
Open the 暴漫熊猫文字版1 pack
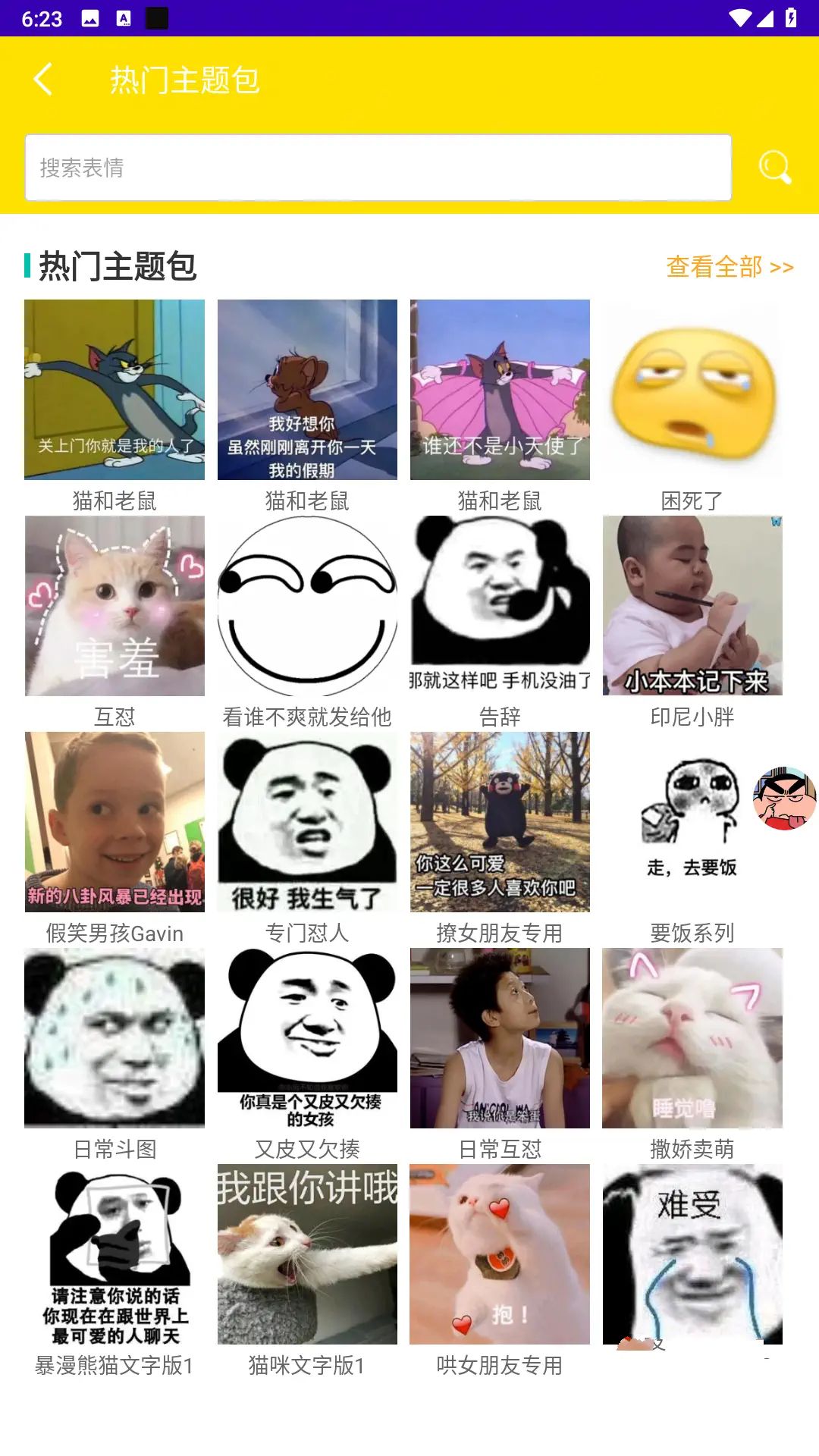point(115,1254)
